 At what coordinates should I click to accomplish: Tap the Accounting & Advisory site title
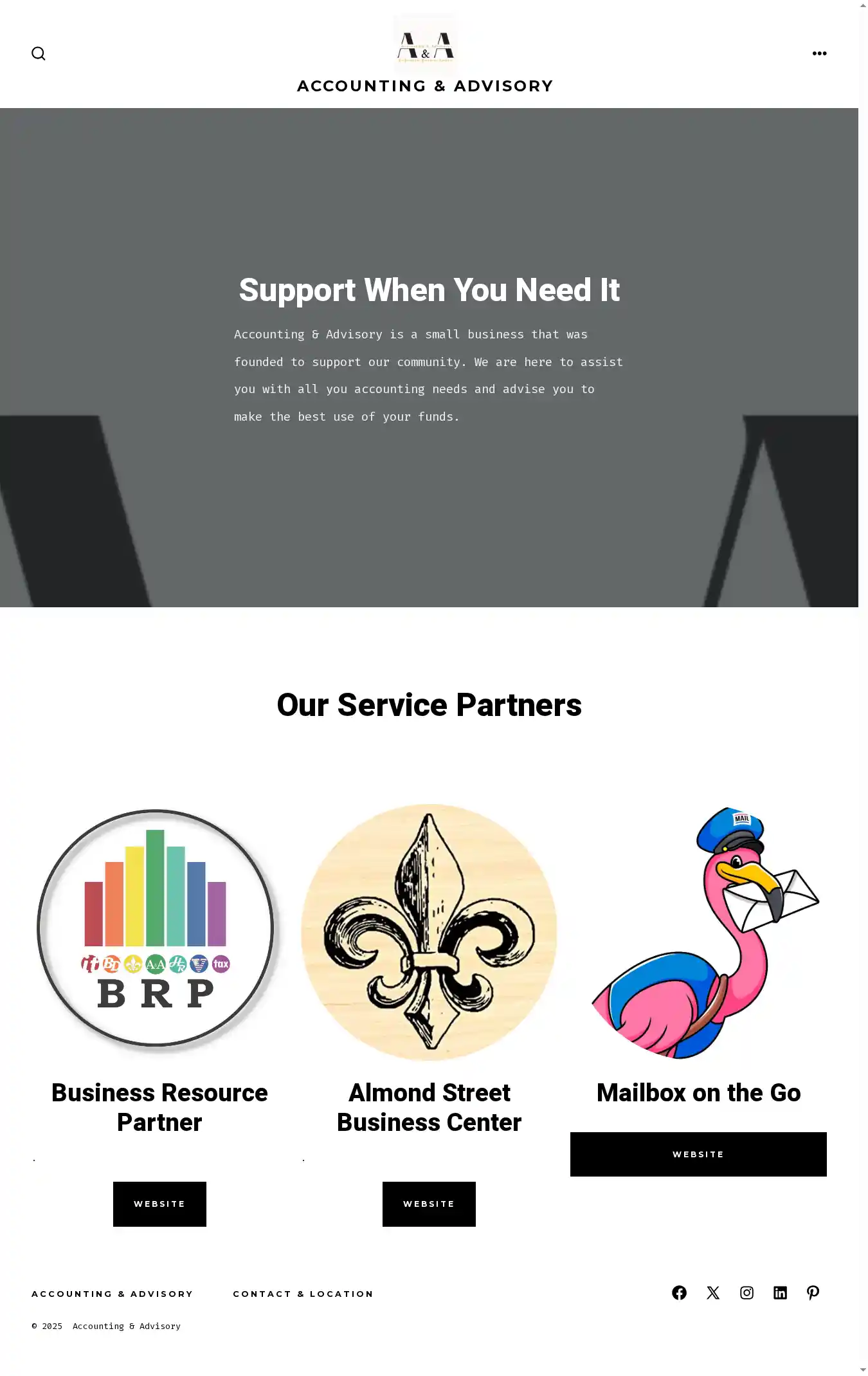coord(425,86)
